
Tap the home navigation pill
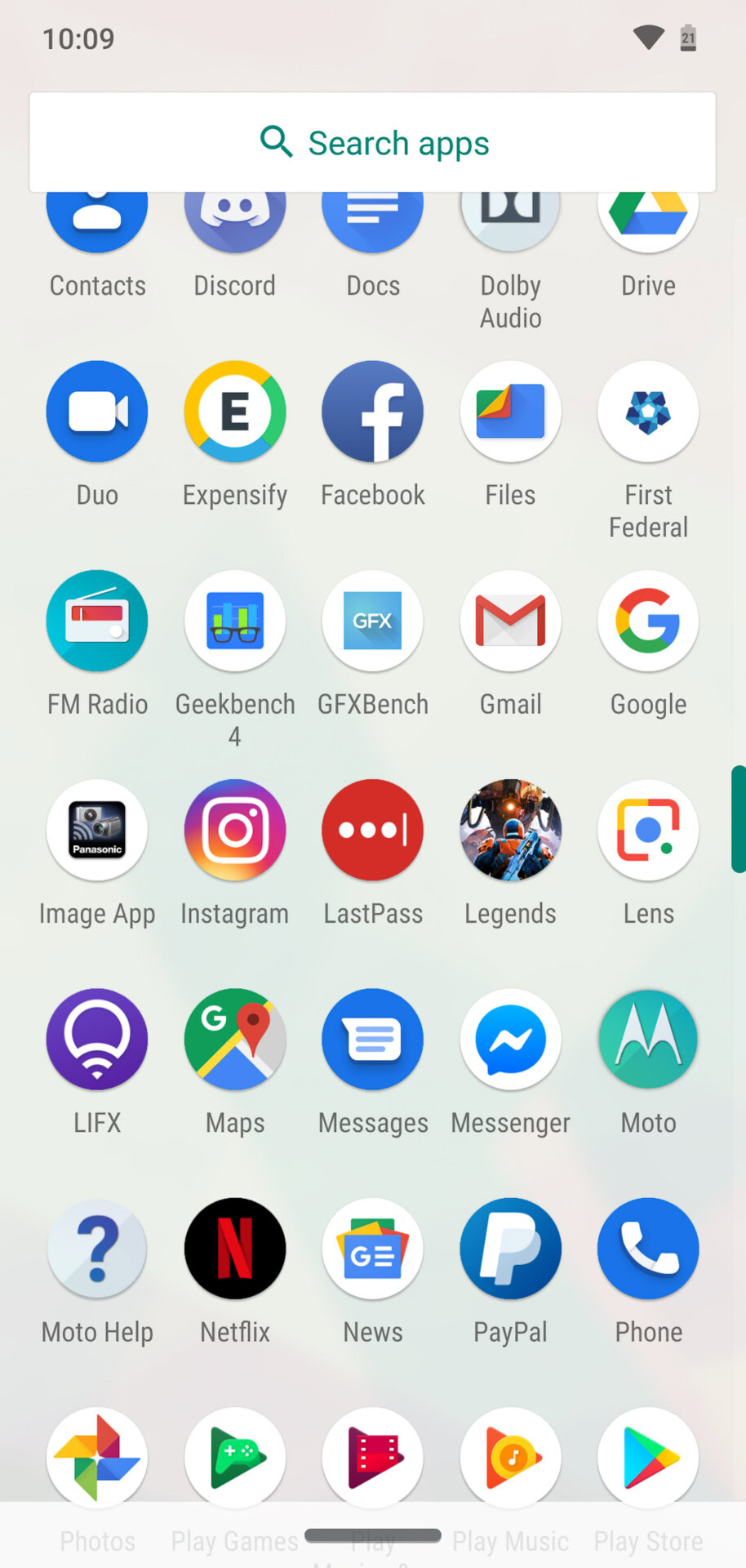pos(373,1535)
